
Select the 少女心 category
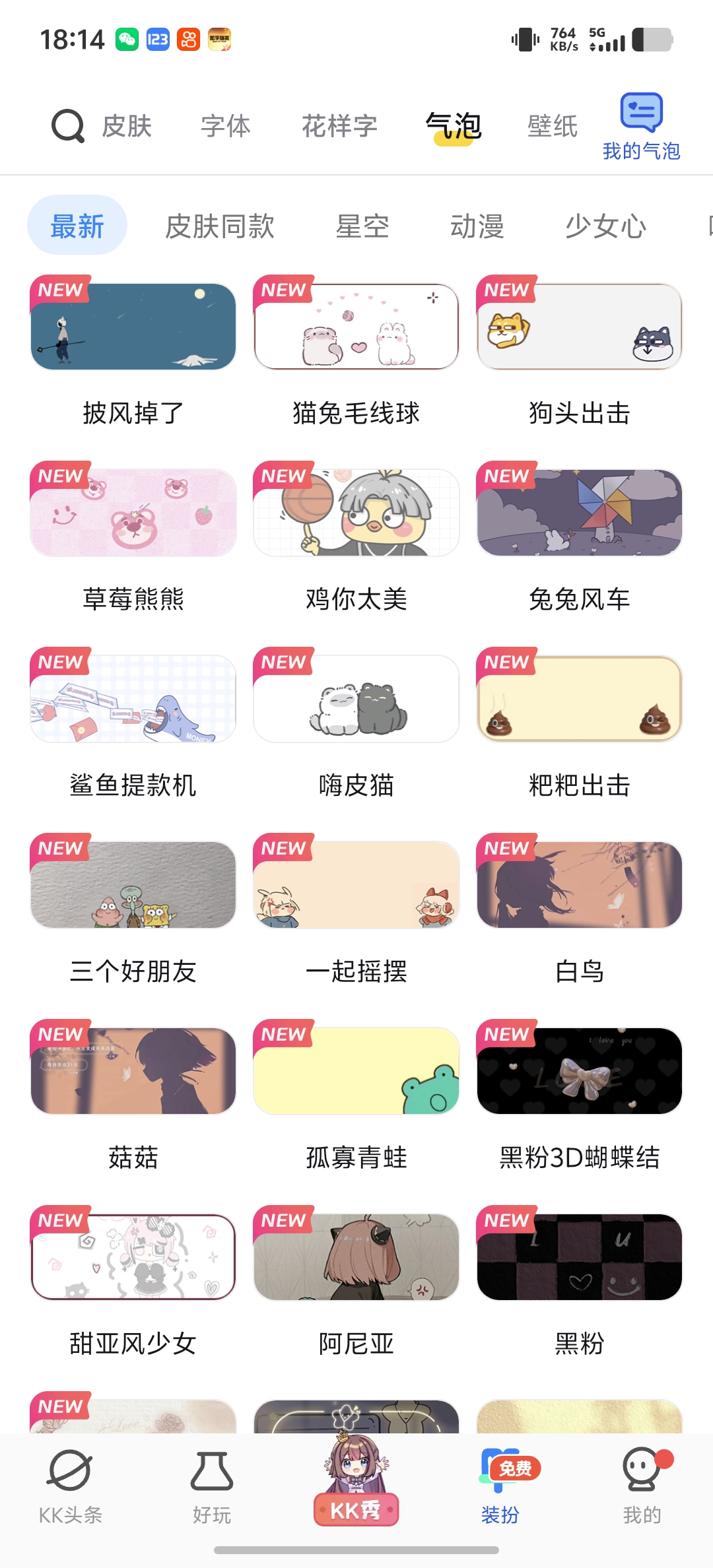(x=605, y=226)
